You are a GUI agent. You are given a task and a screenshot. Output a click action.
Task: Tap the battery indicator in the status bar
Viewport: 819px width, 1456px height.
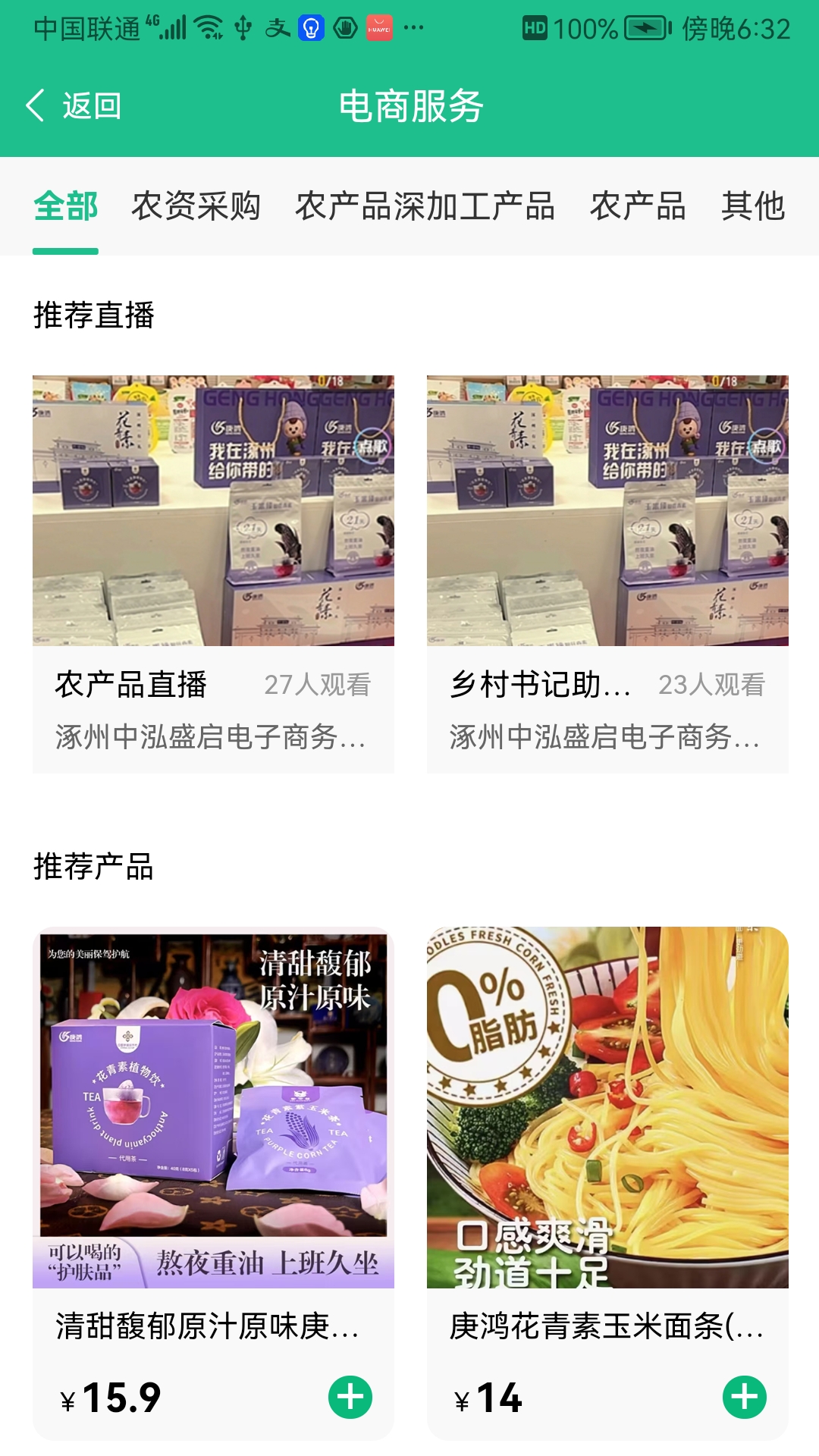[645, 27]
